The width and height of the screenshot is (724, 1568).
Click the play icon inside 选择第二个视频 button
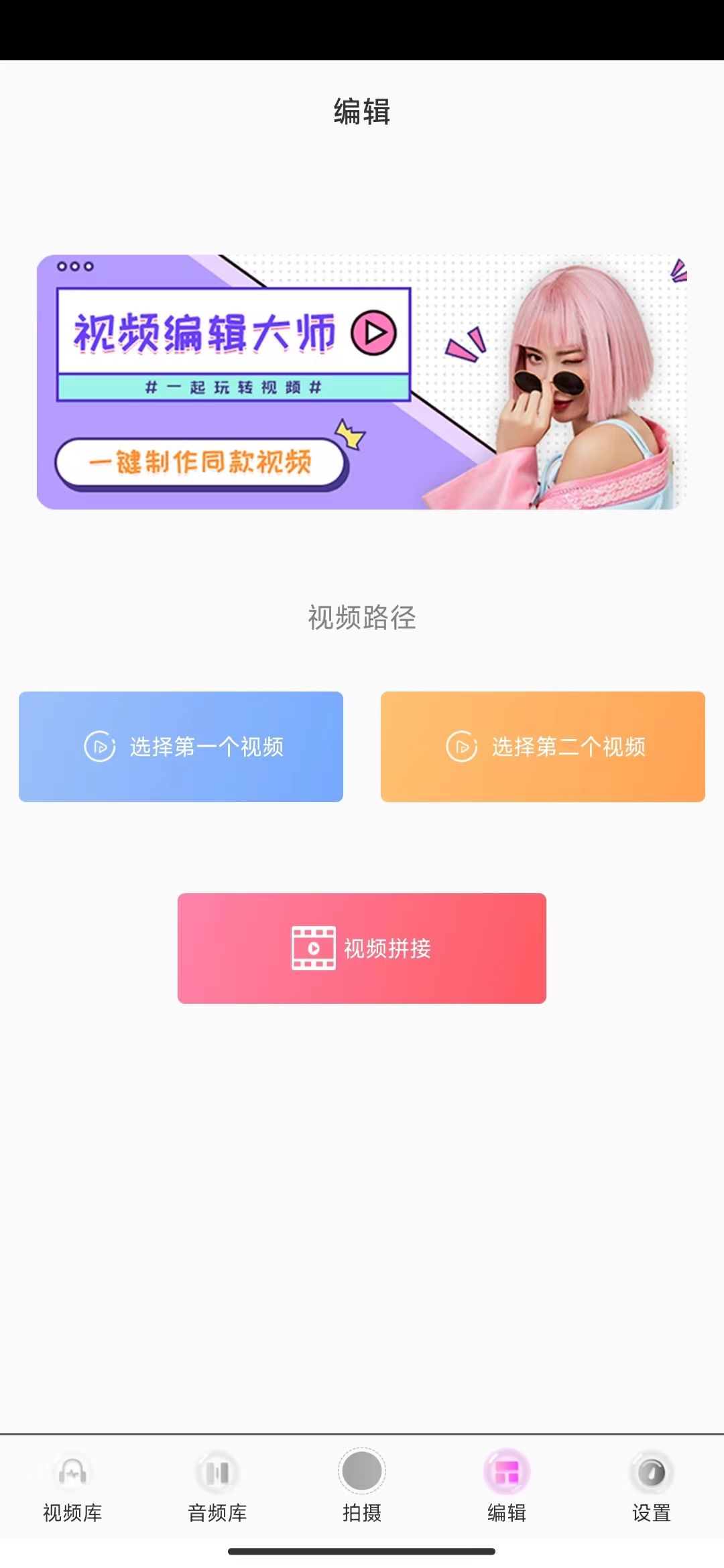(462, 745)
